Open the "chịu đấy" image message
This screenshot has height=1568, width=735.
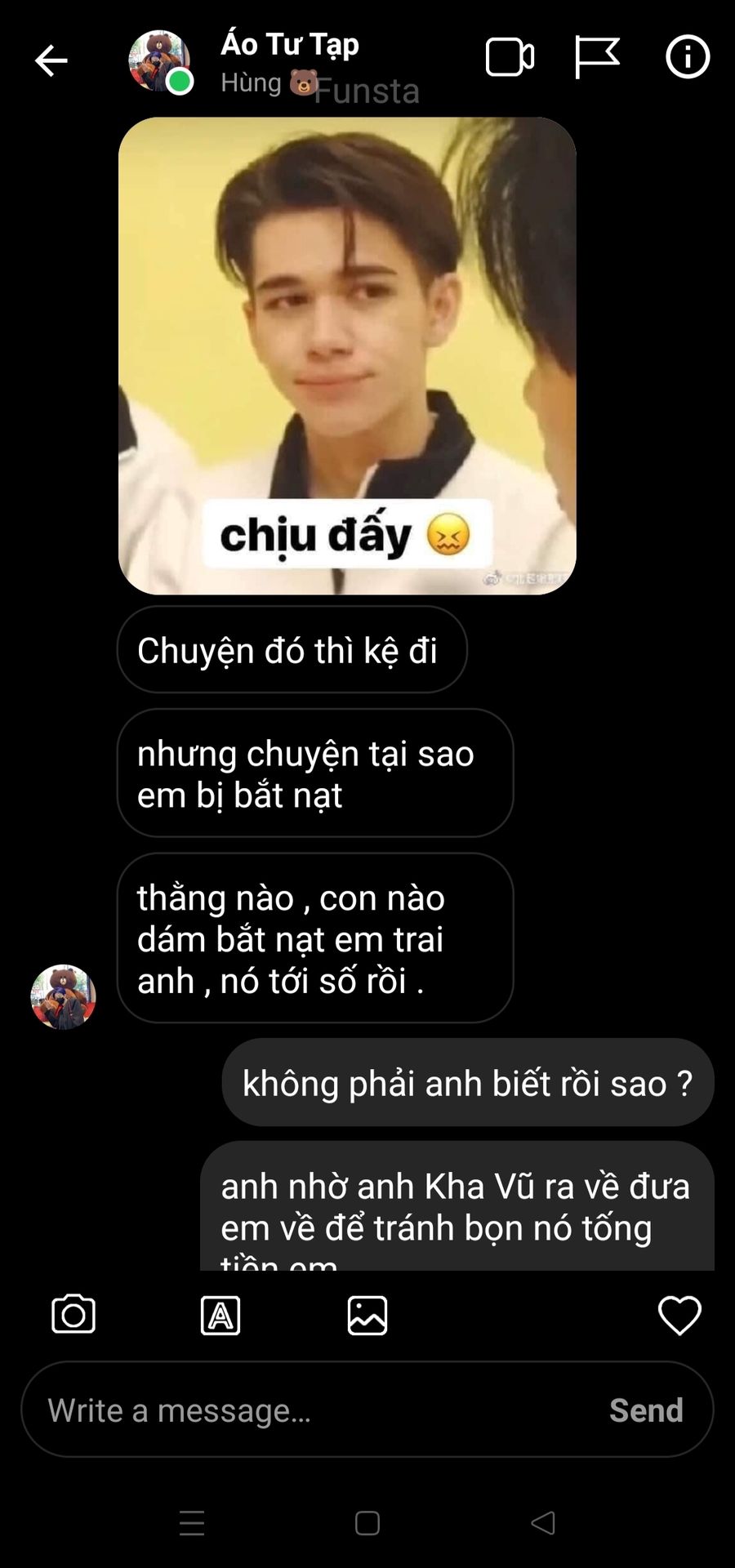pyautogui.click(x=347, y=355)
